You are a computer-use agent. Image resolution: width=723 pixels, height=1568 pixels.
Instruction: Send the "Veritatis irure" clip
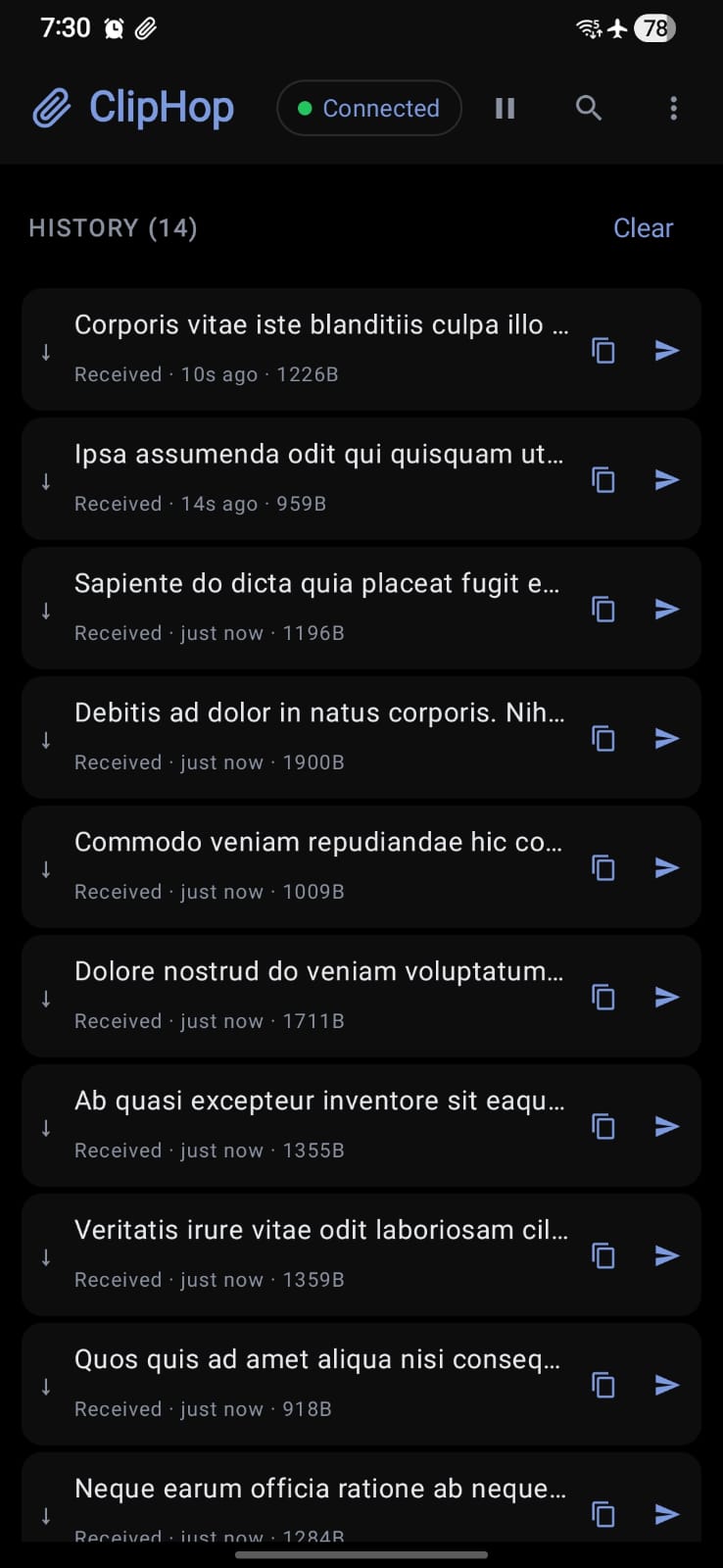point(667,1255)
